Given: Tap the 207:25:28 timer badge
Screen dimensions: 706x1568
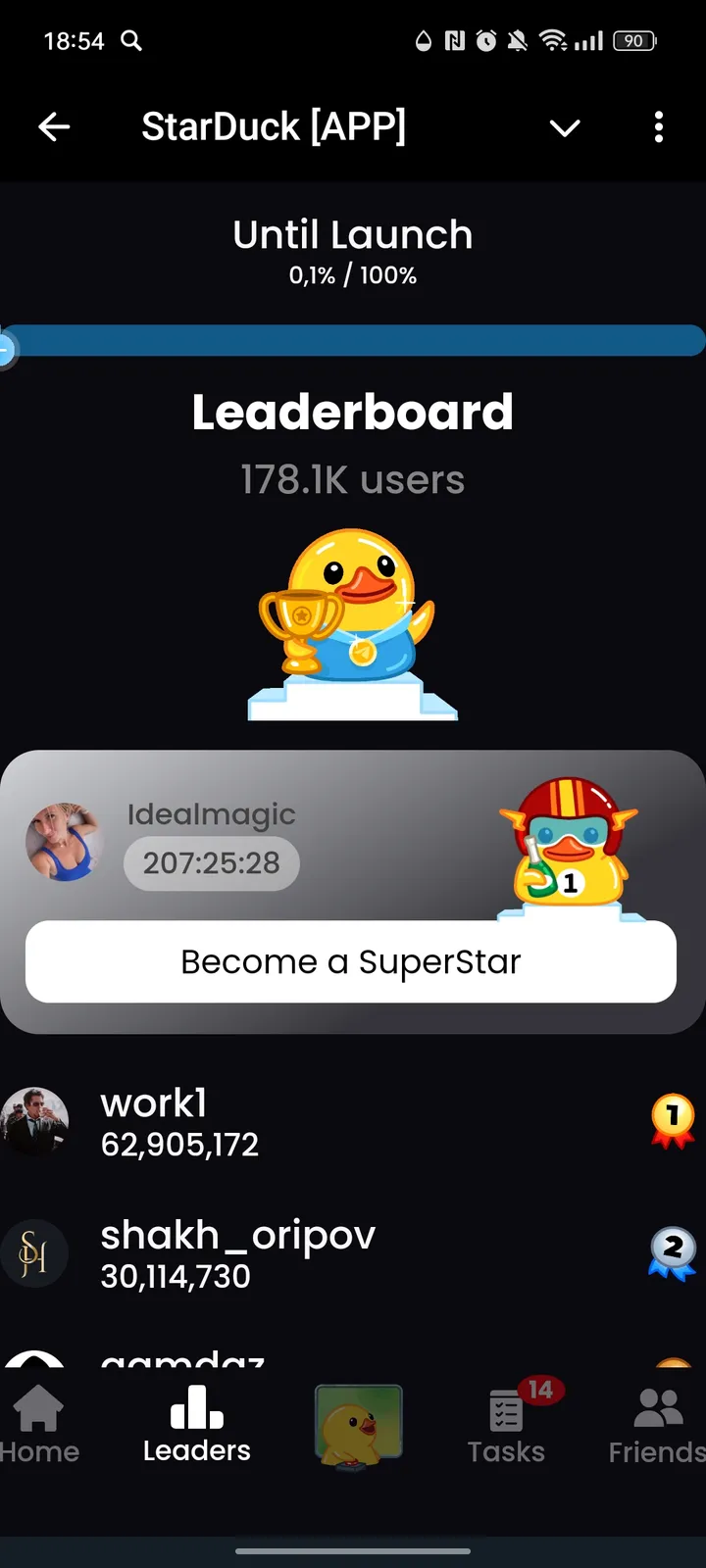Looking at the screenshot, I should point(211,863).
